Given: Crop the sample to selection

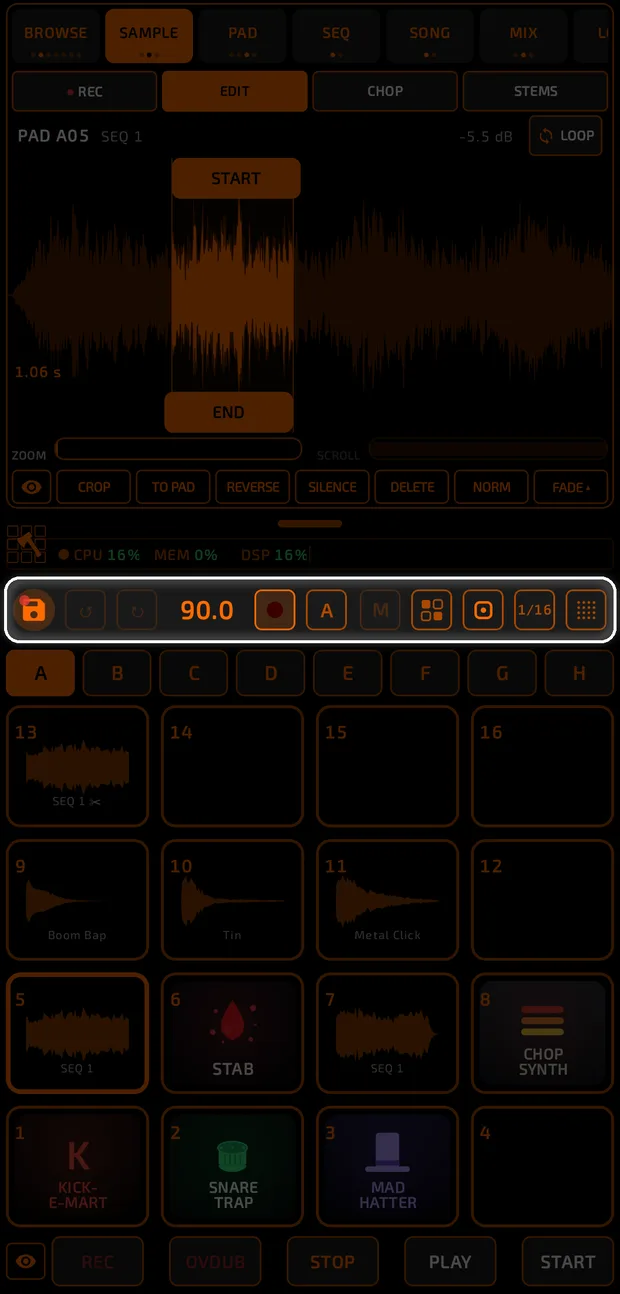Looking at the screenshot, I should point(94,487).
